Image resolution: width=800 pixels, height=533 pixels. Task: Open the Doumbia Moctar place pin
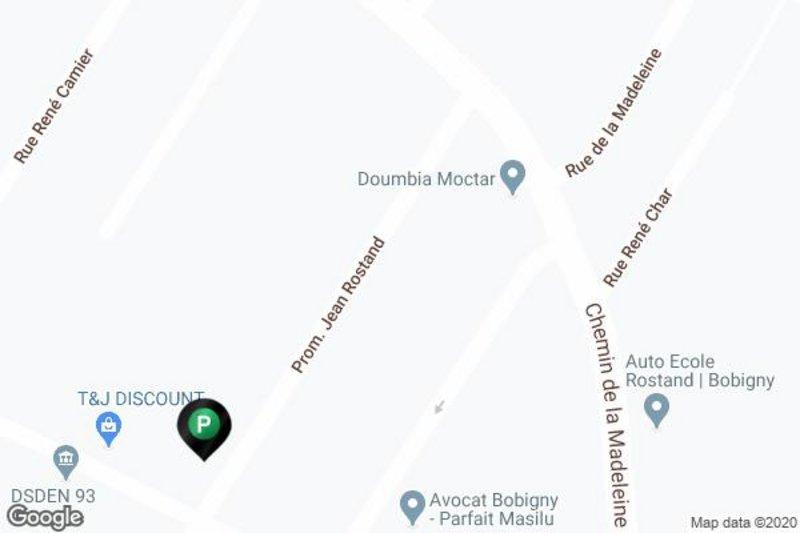pyautogui.click(x=512, y=177)
